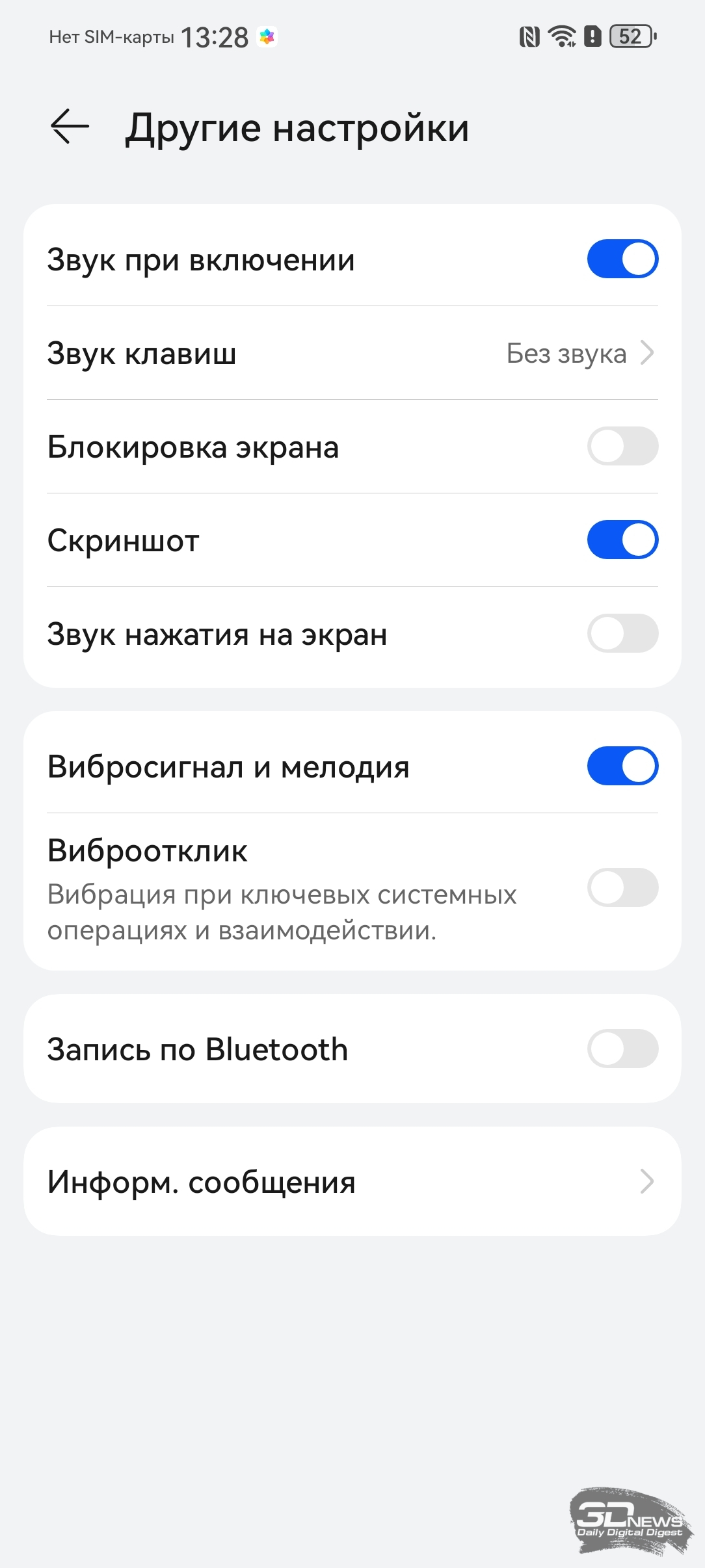The width and height of the screenshot is (705, 1568).
Task: Open the Звук клавиш setting
Action: click(352, 354)
